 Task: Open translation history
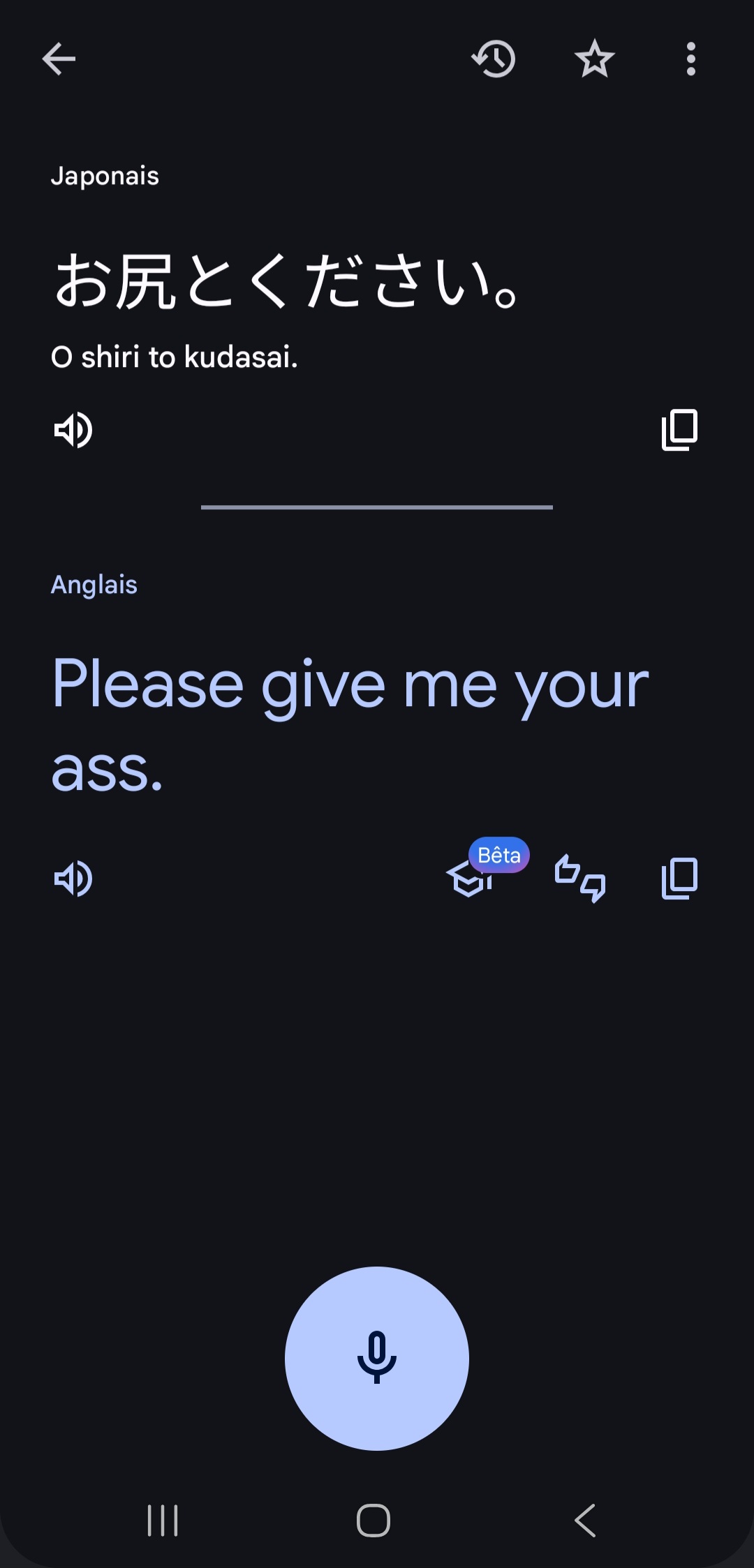tap(494, 59)
